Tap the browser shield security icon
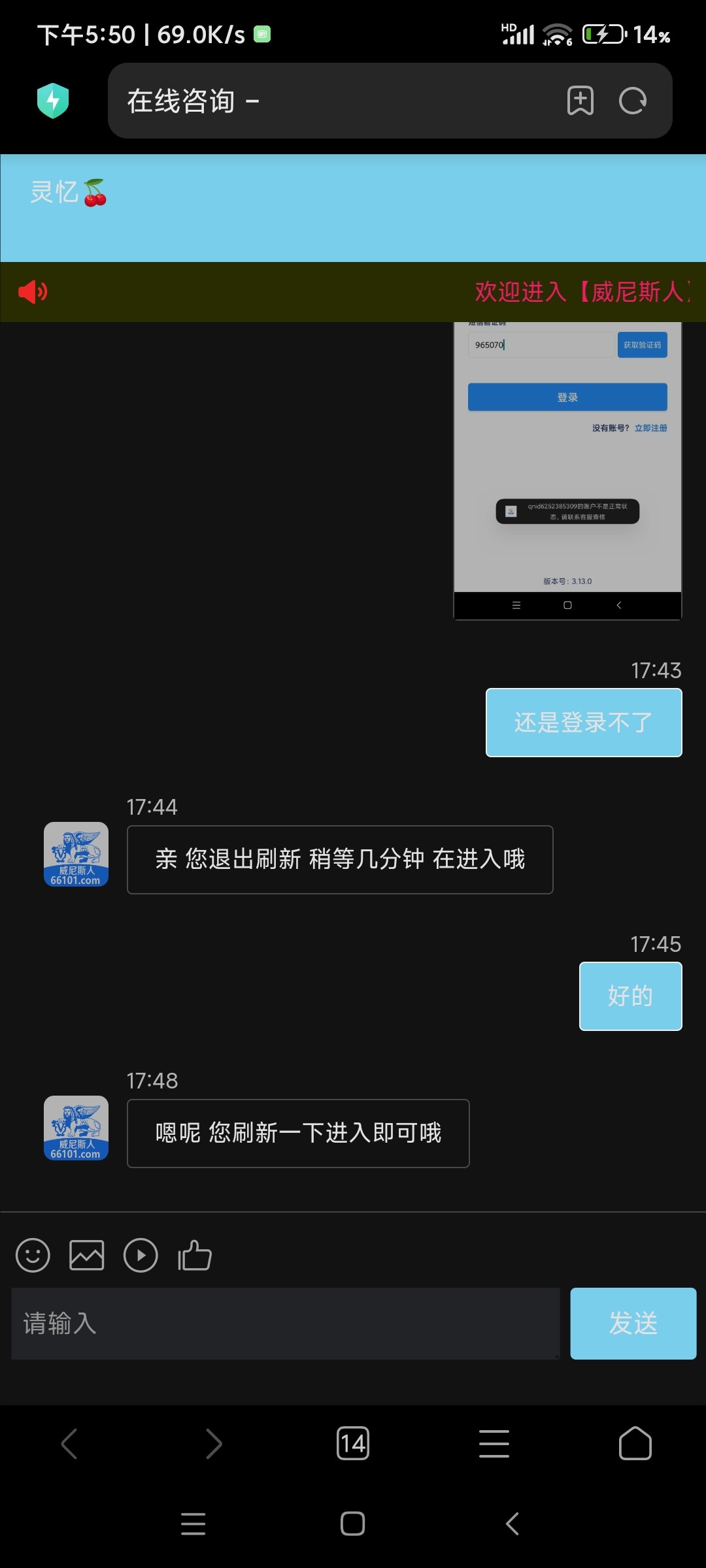Image resolution: width=706 pixels, height=1568 pixels. tap(53, 101)
